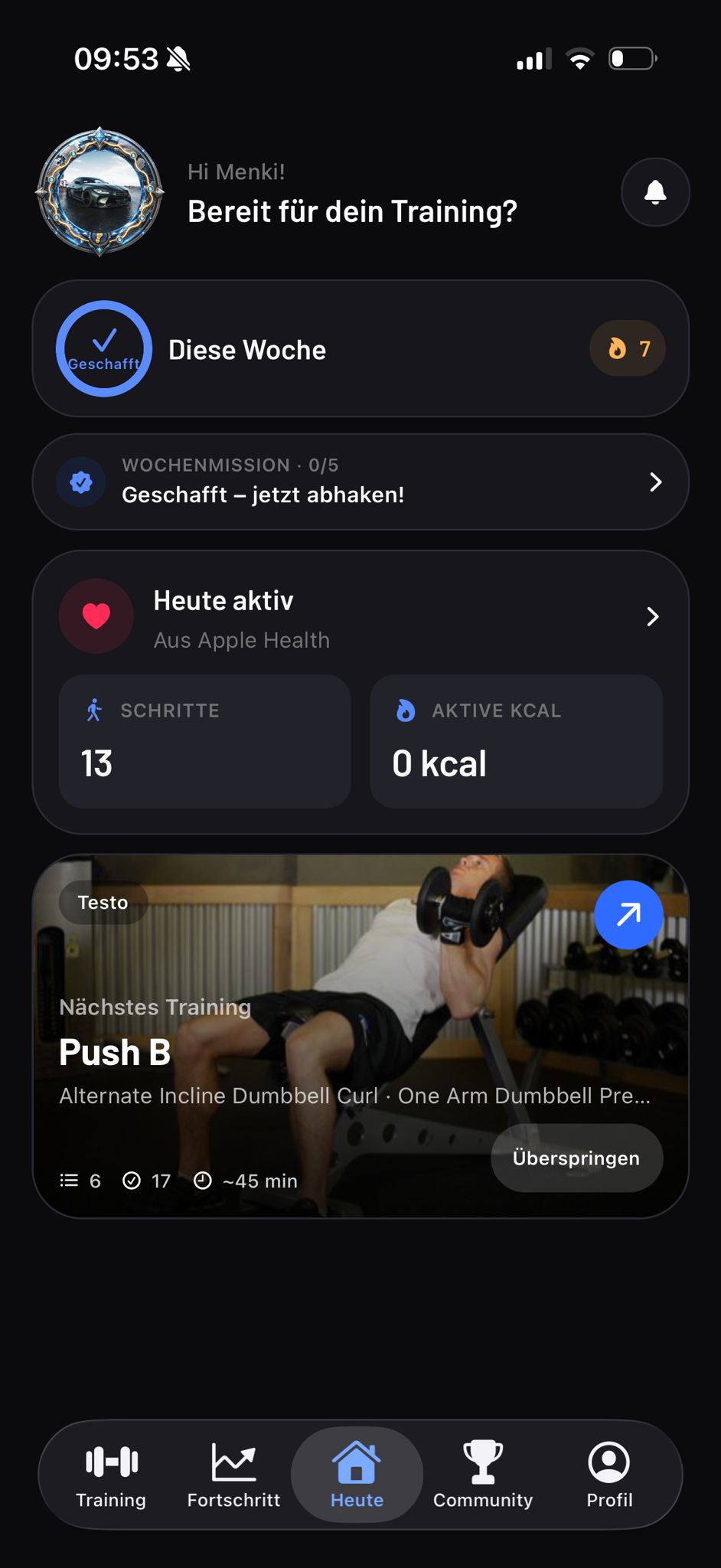Open the 7-day streak badge
721x1568 pixels.
(628, 348)
